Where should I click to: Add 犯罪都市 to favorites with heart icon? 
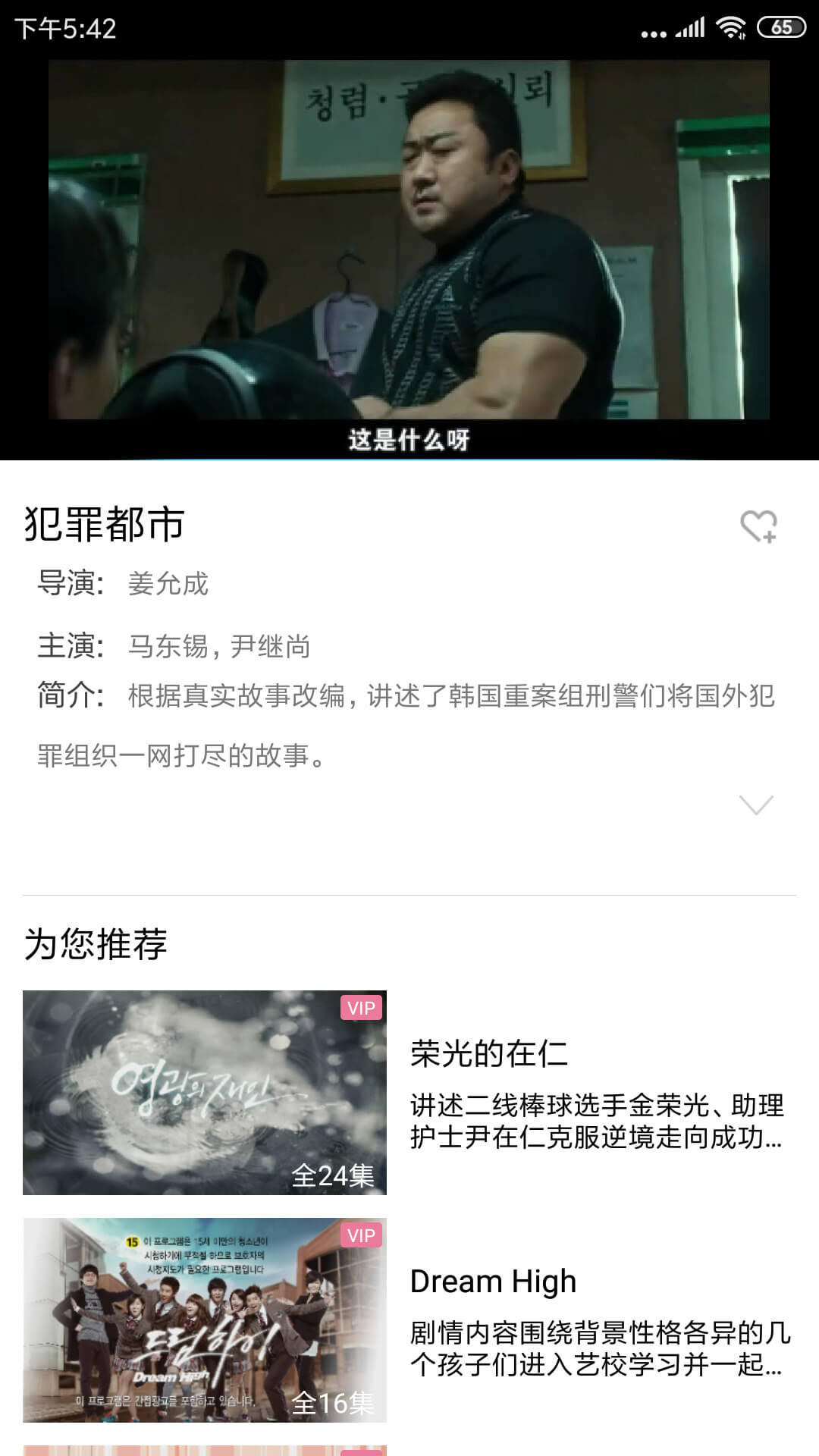pyautogui.click(x=758, y=526)
